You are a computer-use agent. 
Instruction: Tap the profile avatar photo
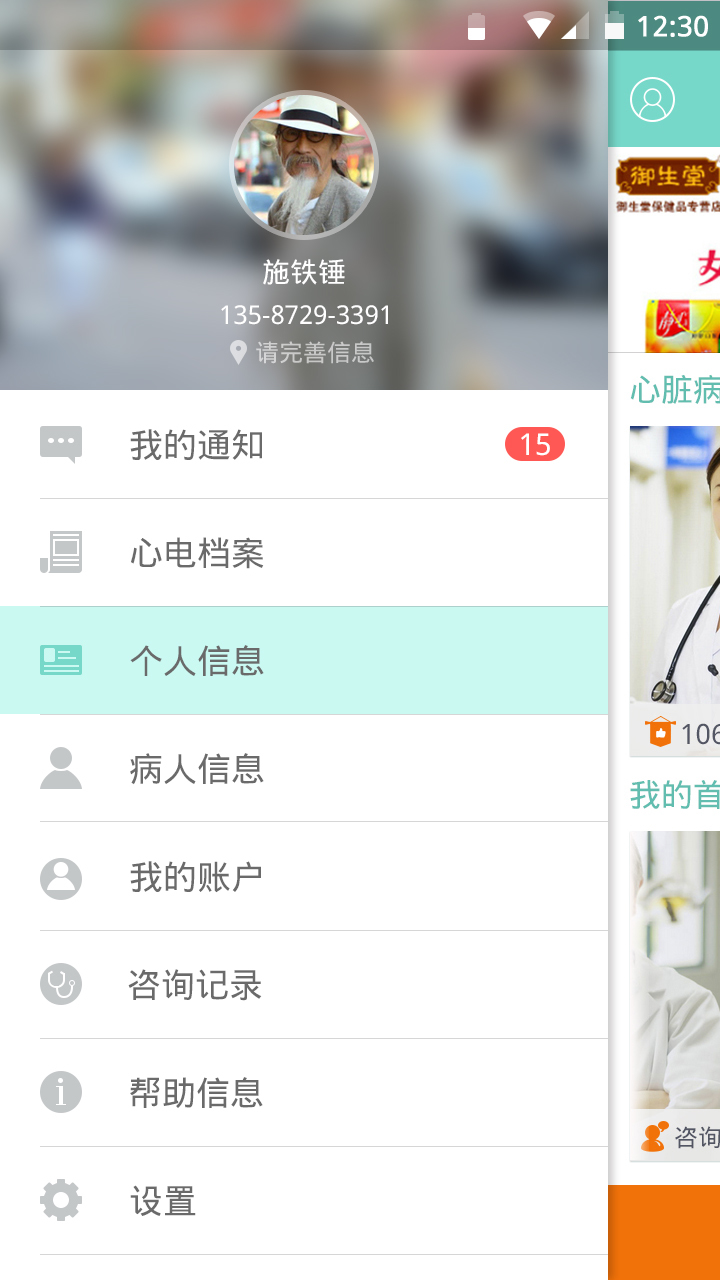coord(304,165)
